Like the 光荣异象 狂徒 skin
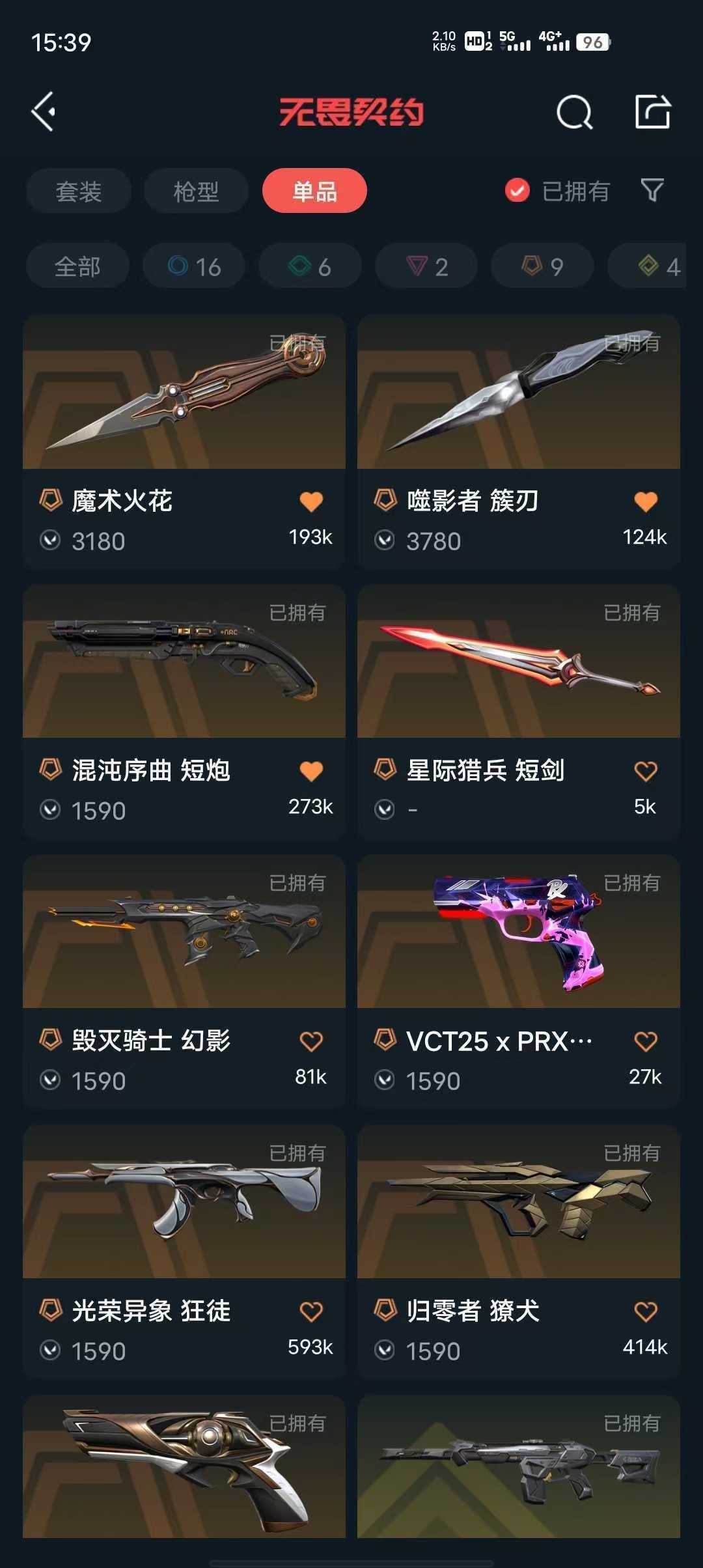Viewport: 703px width, 1568px height. [311, 1311]
